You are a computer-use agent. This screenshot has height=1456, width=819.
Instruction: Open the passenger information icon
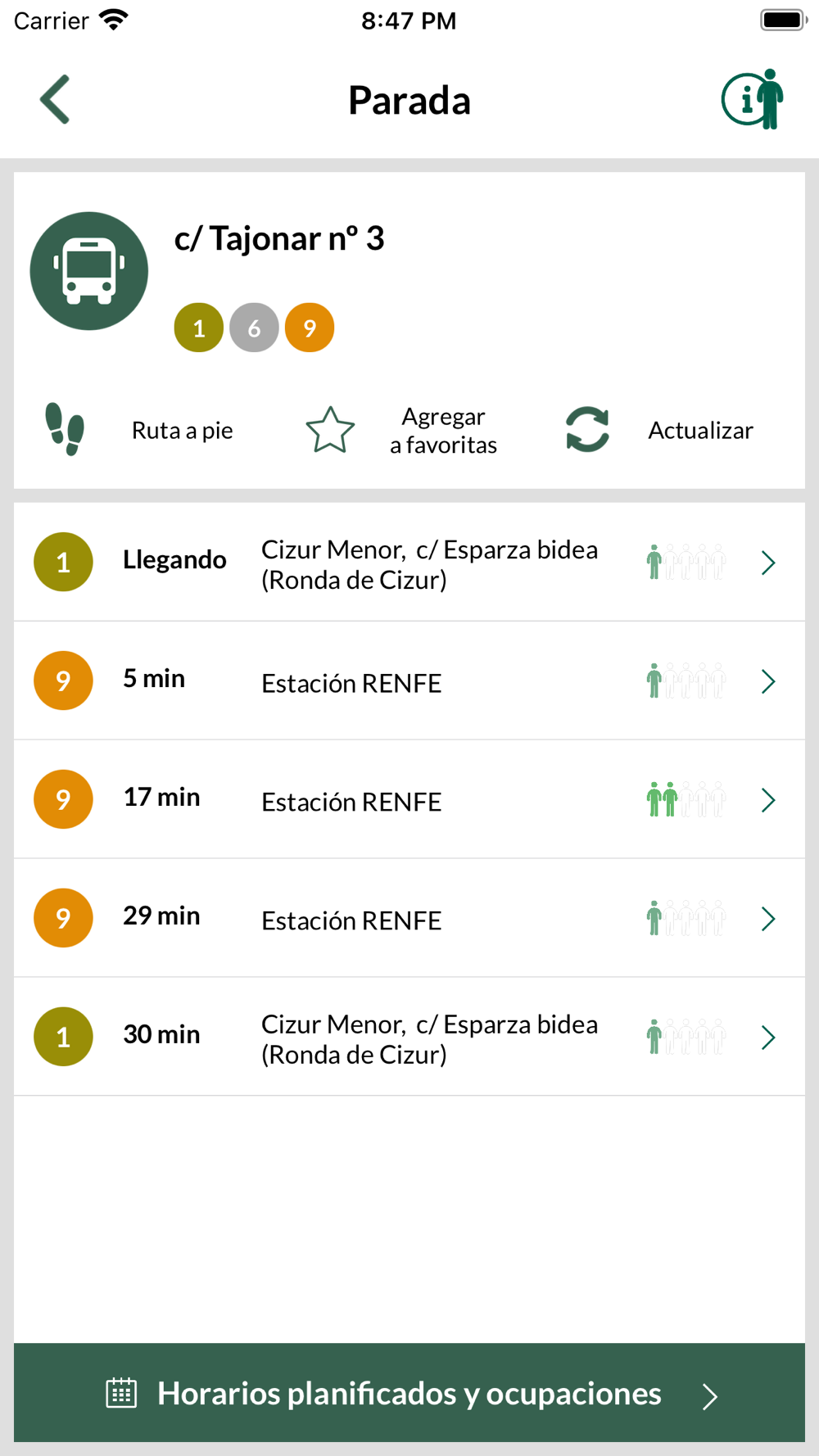coord(753,99)
